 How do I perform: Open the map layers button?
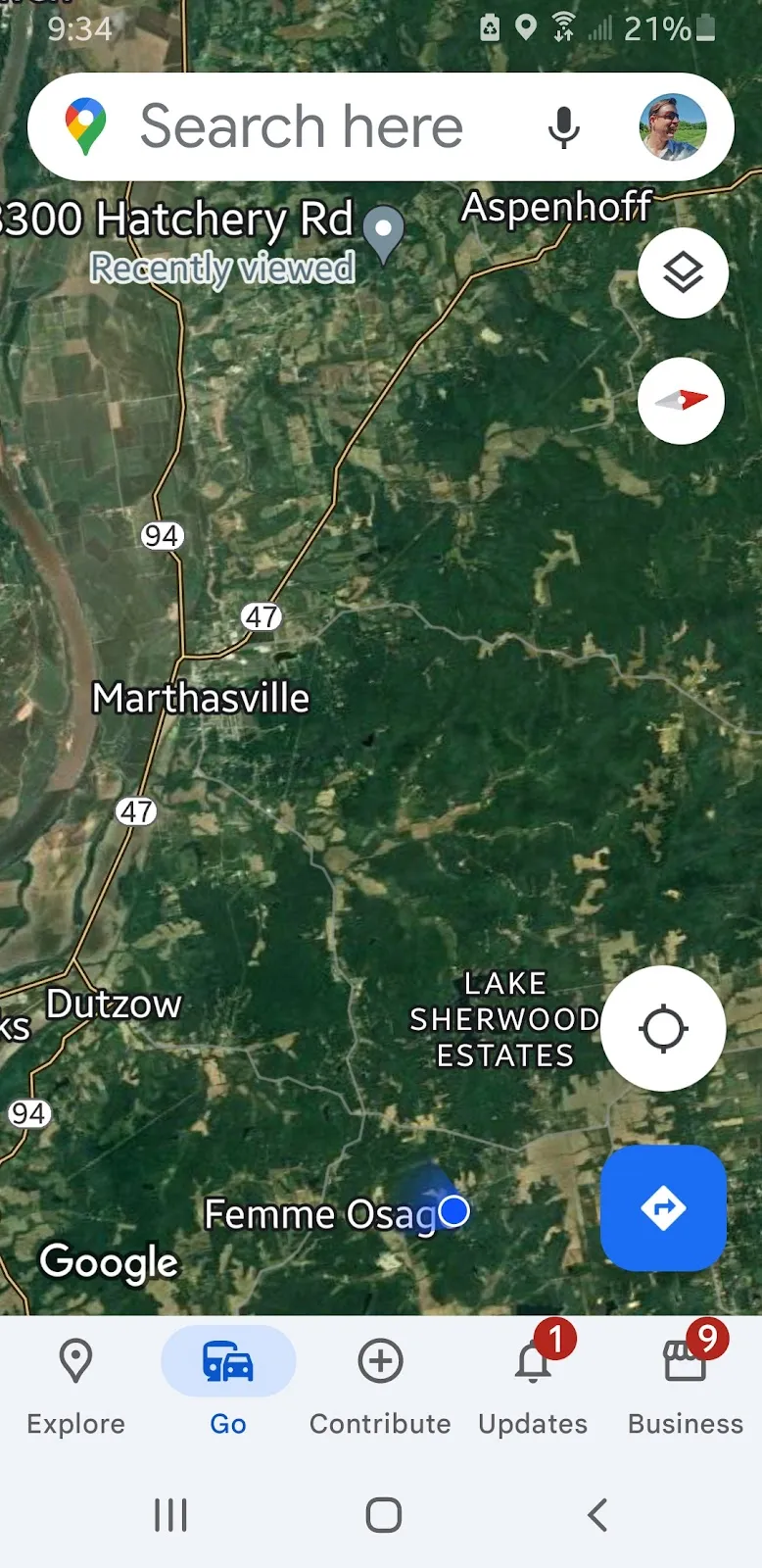click(x=683, y=272)
